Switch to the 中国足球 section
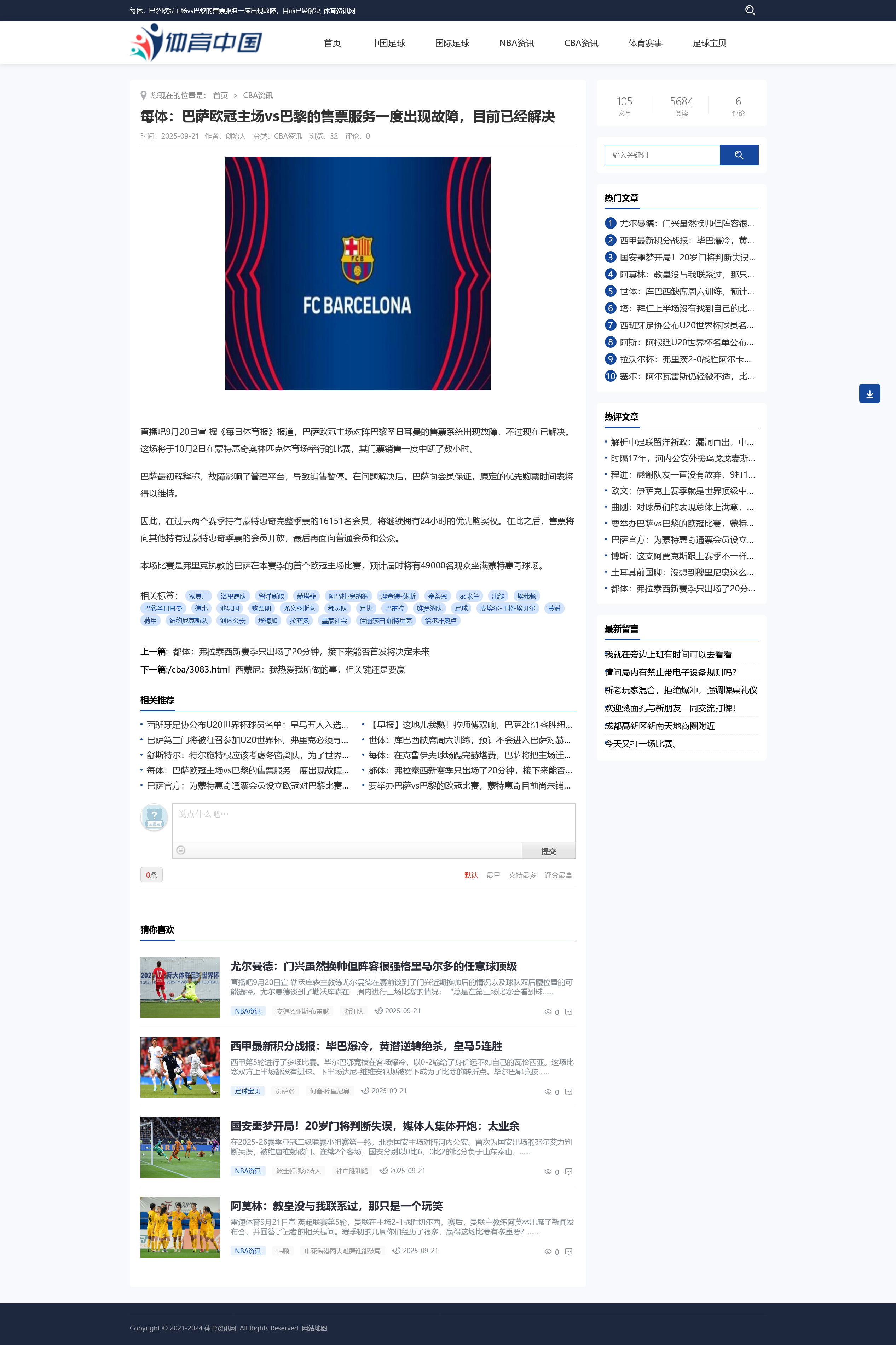896x1345 pixels. 387,43
